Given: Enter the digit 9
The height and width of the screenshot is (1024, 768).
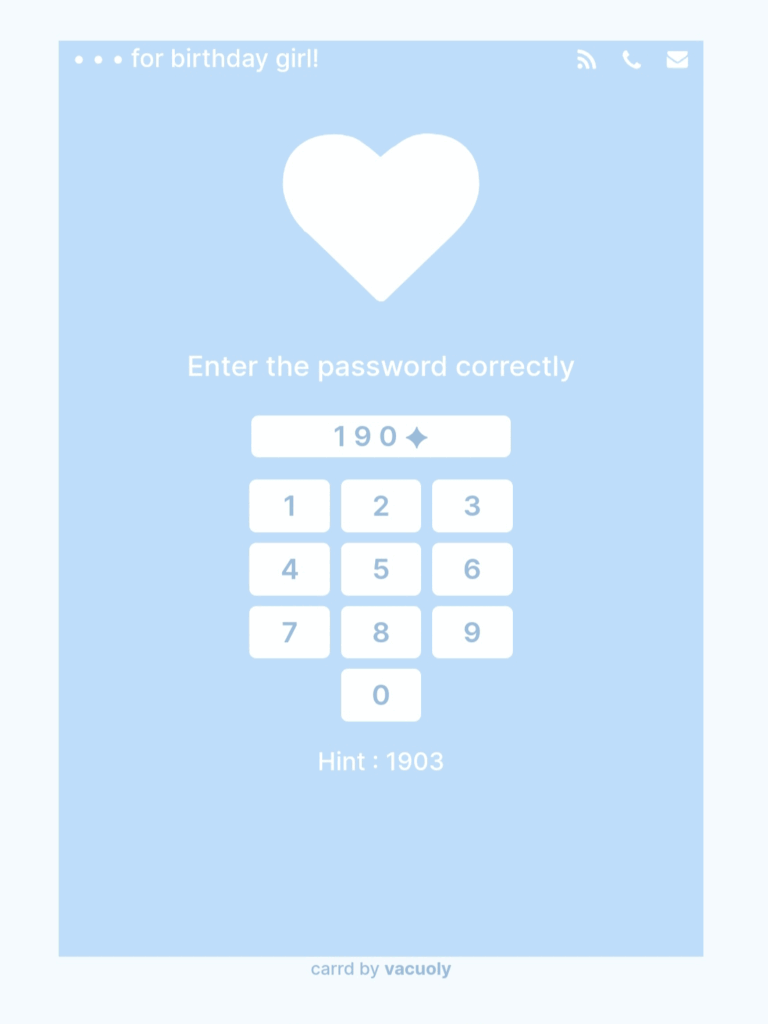Looking at the screenshot, I should [472, 632].
